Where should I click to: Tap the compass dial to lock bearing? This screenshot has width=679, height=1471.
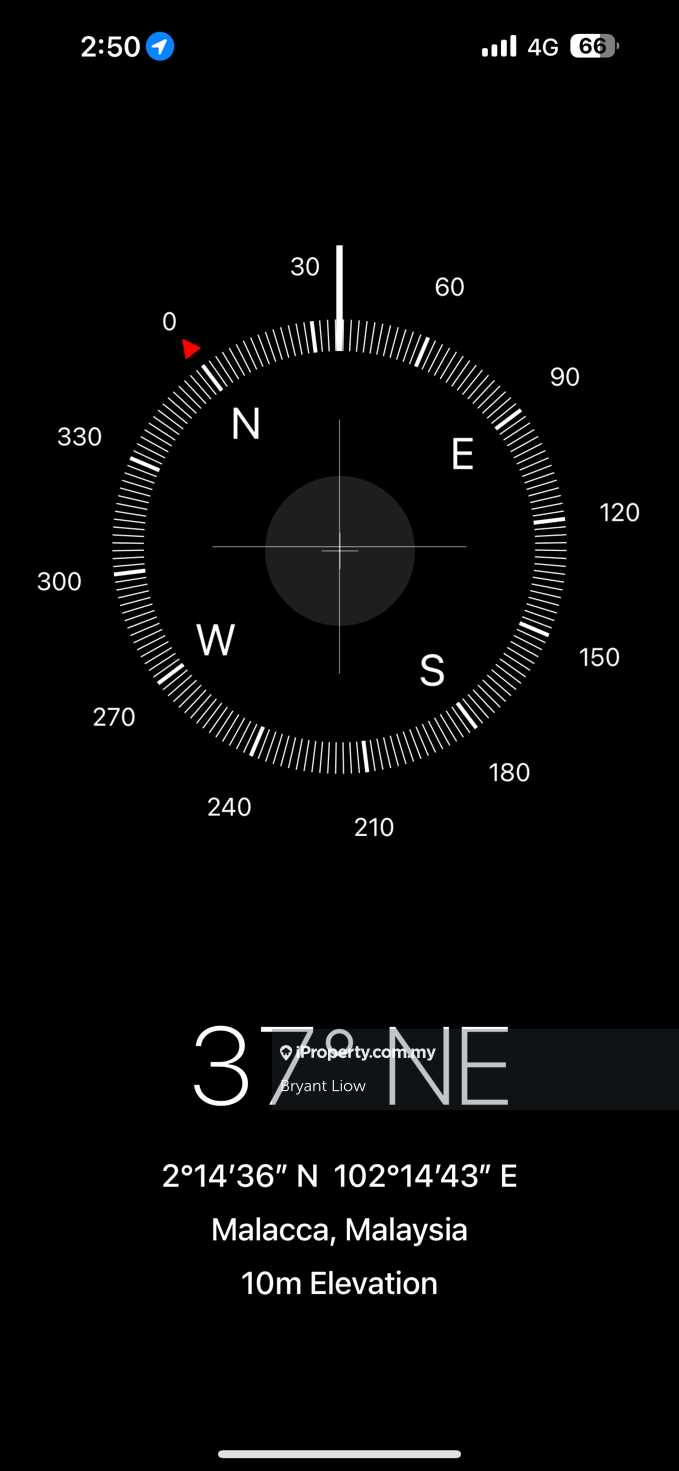tap(339, 547)
